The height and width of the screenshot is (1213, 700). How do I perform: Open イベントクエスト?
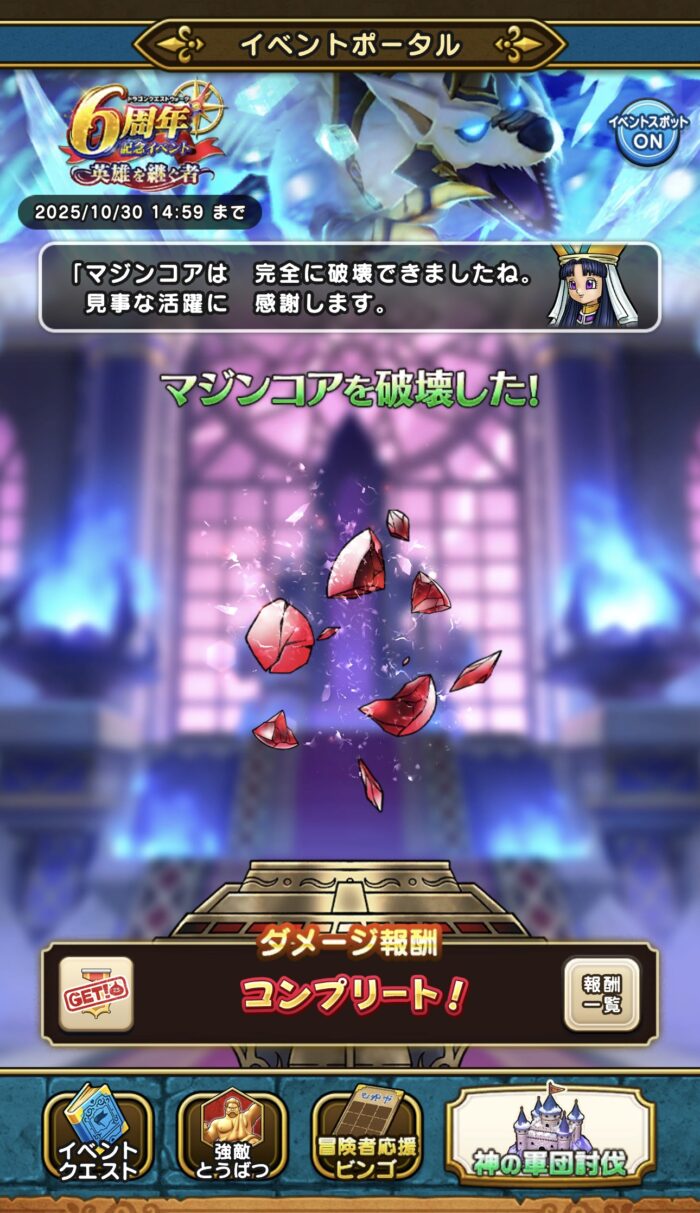click(97, 1134)
